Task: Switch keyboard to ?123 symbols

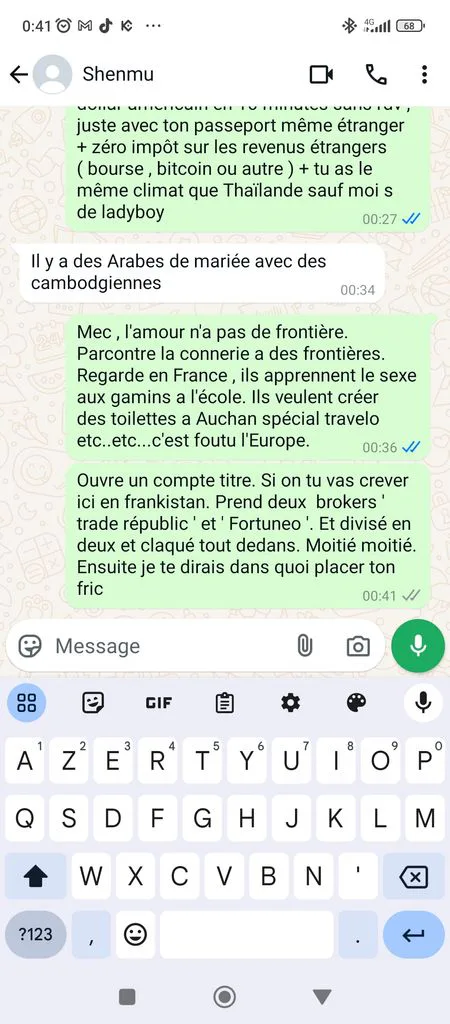Action: click(35, 934)
